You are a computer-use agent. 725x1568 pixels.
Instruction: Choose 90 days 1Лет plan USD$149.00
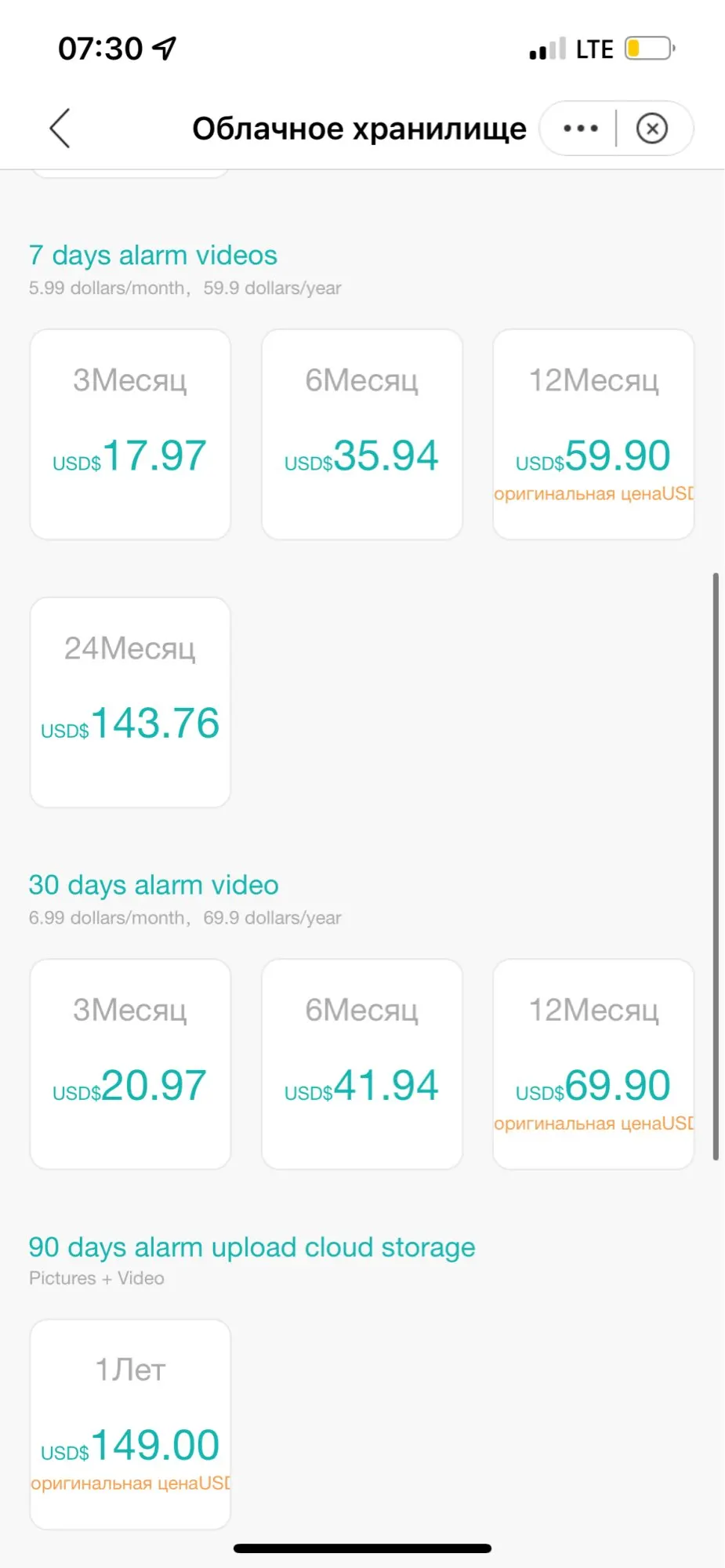pyautogui.click(x=130, y=1424)
